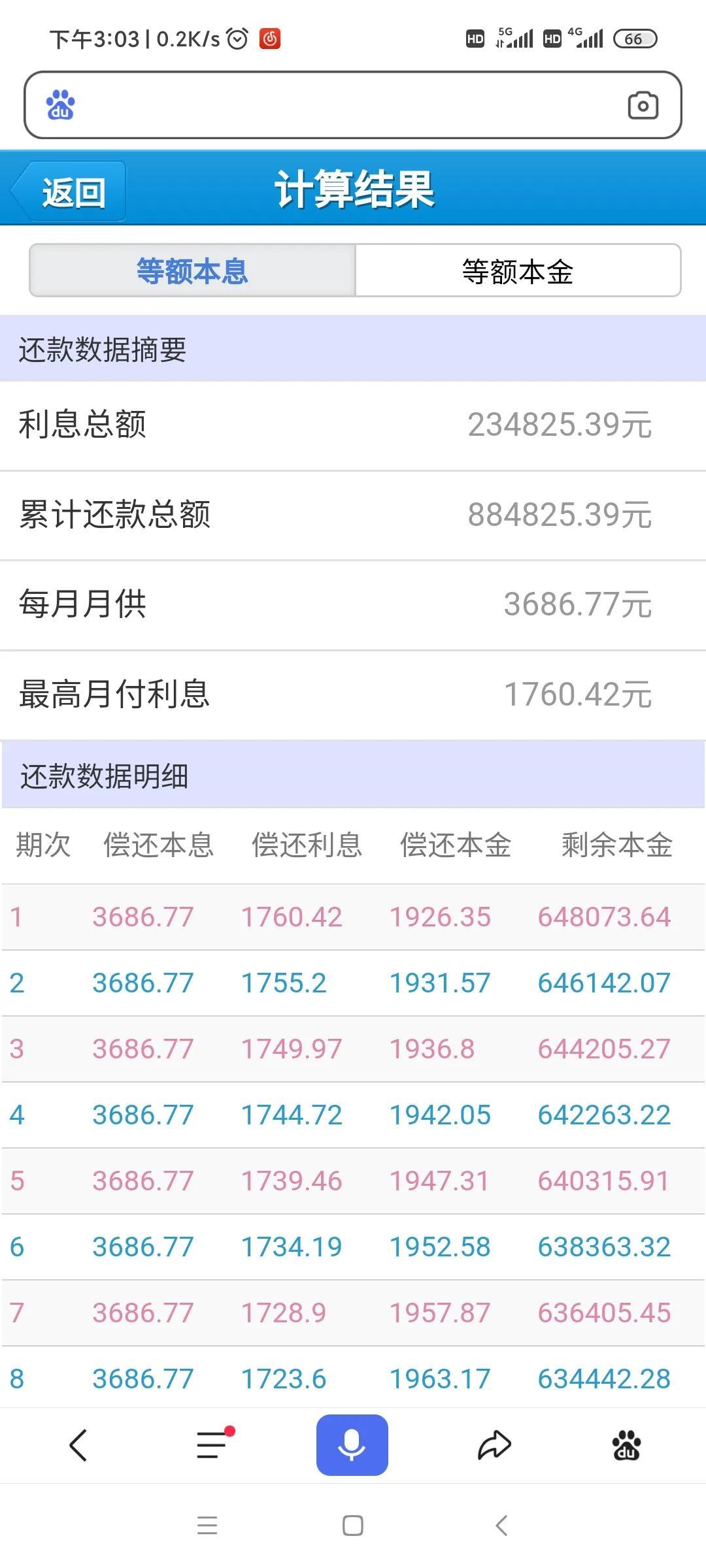
Task: Select the 等额本息 tab
Action: point(192,271)
